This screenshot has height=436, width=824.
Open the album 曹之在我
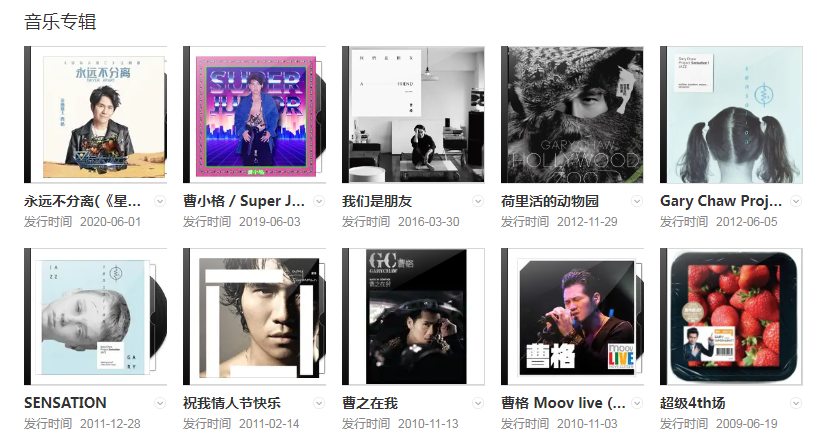click(x=414, y=315)
